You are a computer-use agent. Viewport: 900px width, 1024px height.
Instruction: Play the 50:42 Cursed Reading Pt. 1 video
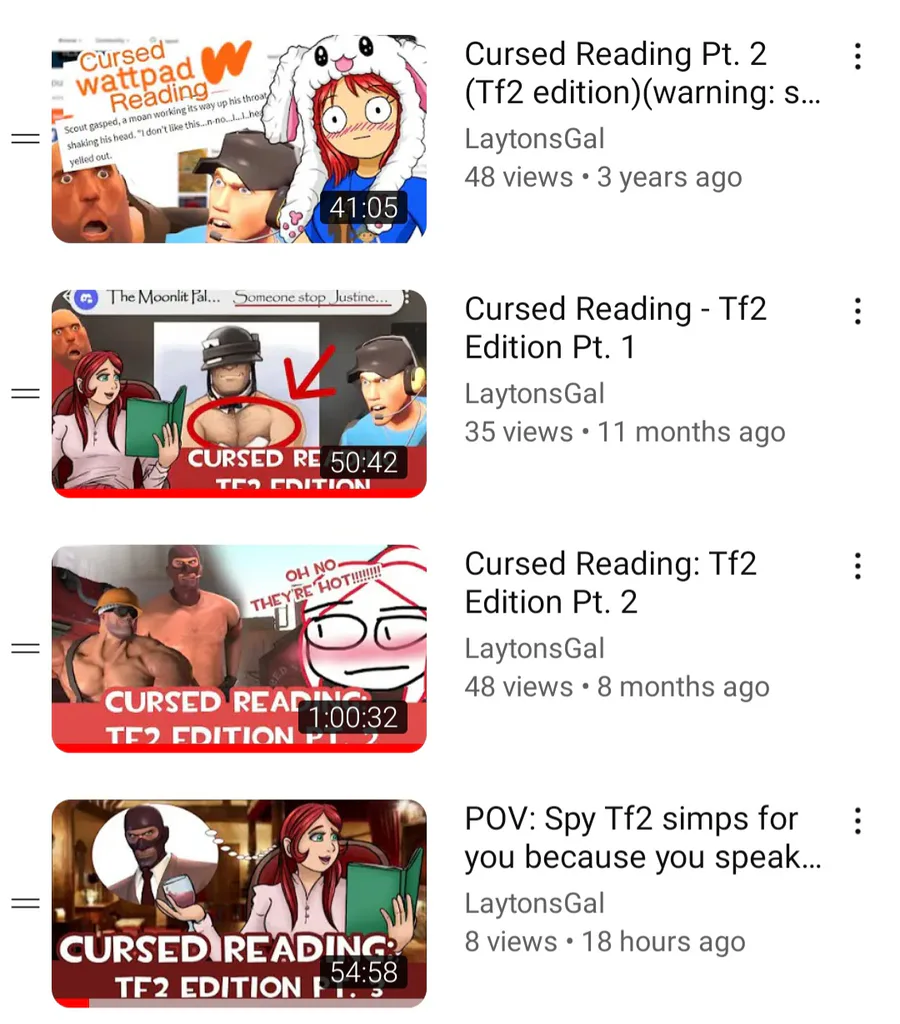(239, 394)
